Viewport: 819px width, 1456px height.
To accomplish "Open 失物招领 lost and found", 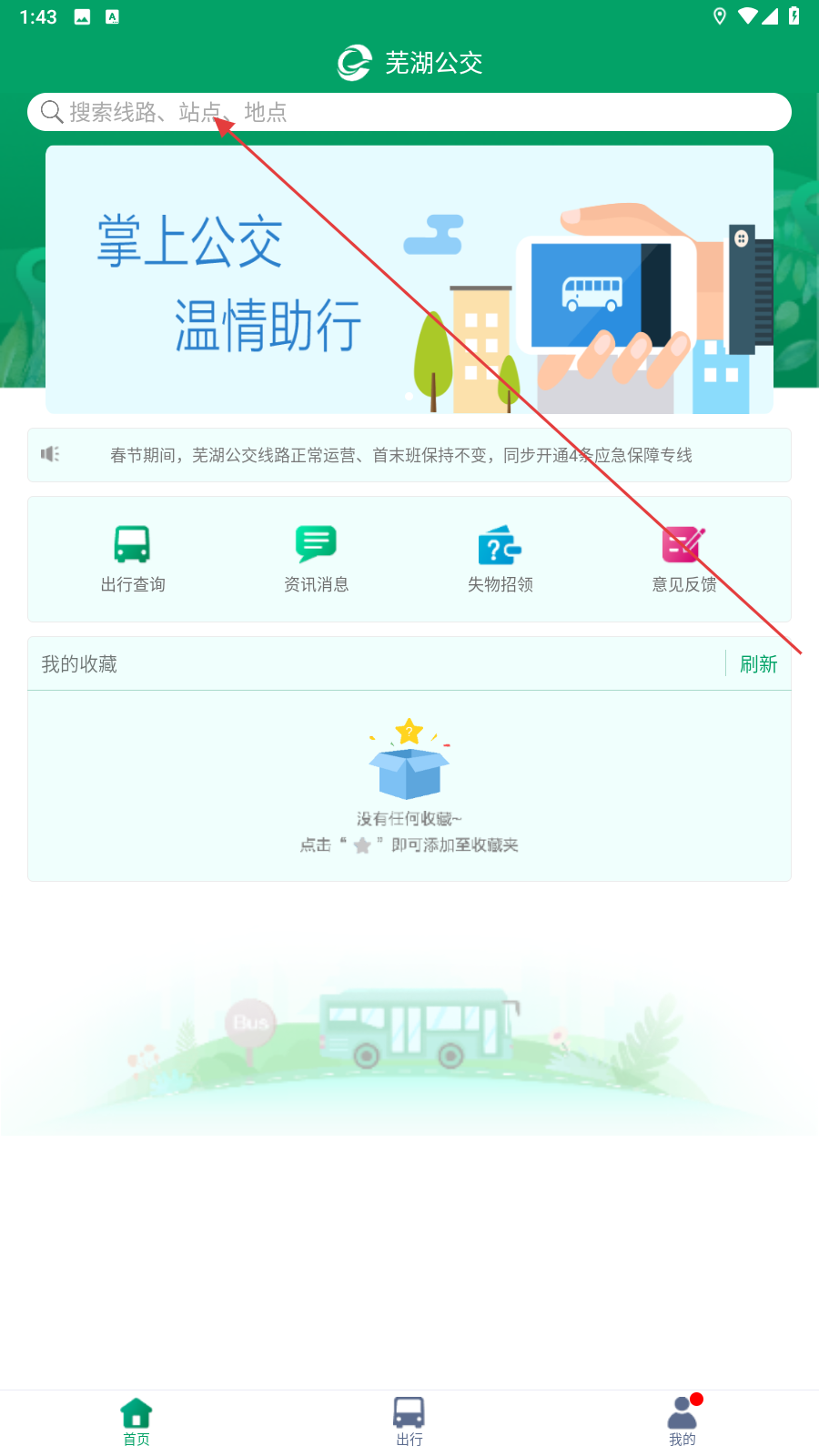I will [x=500, y=559].
